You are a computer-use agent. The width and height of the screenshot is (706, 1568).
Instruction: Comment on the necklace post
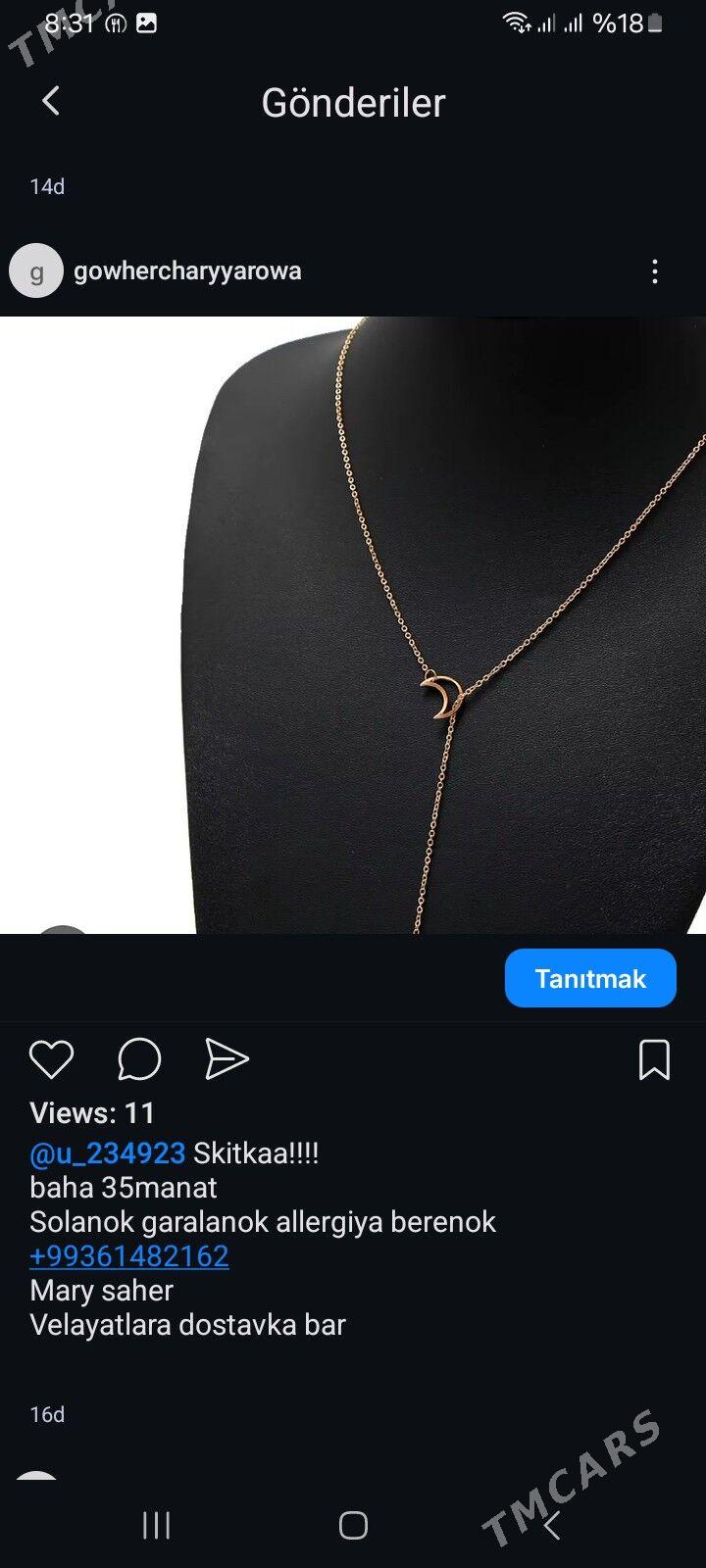click(x=139, y=1059)
